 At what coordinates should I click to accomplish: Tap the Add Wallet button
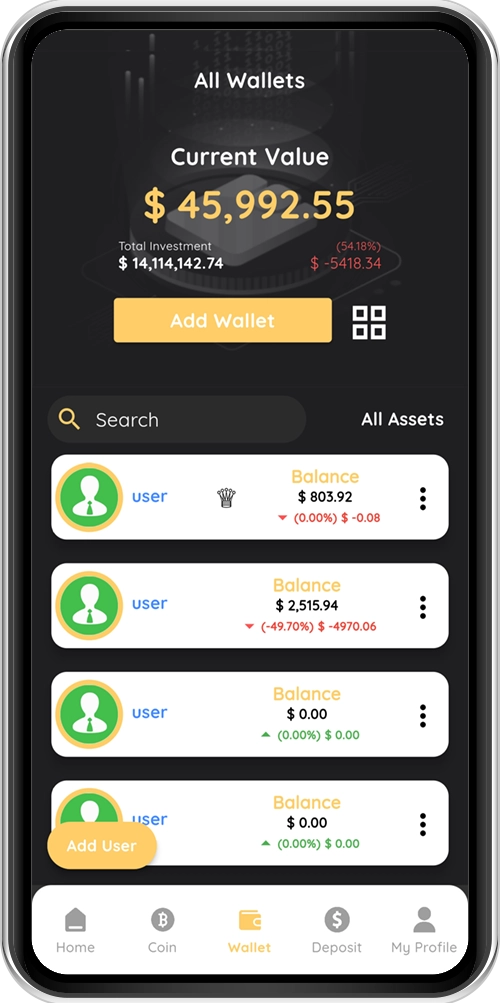(x=223, y=320)
